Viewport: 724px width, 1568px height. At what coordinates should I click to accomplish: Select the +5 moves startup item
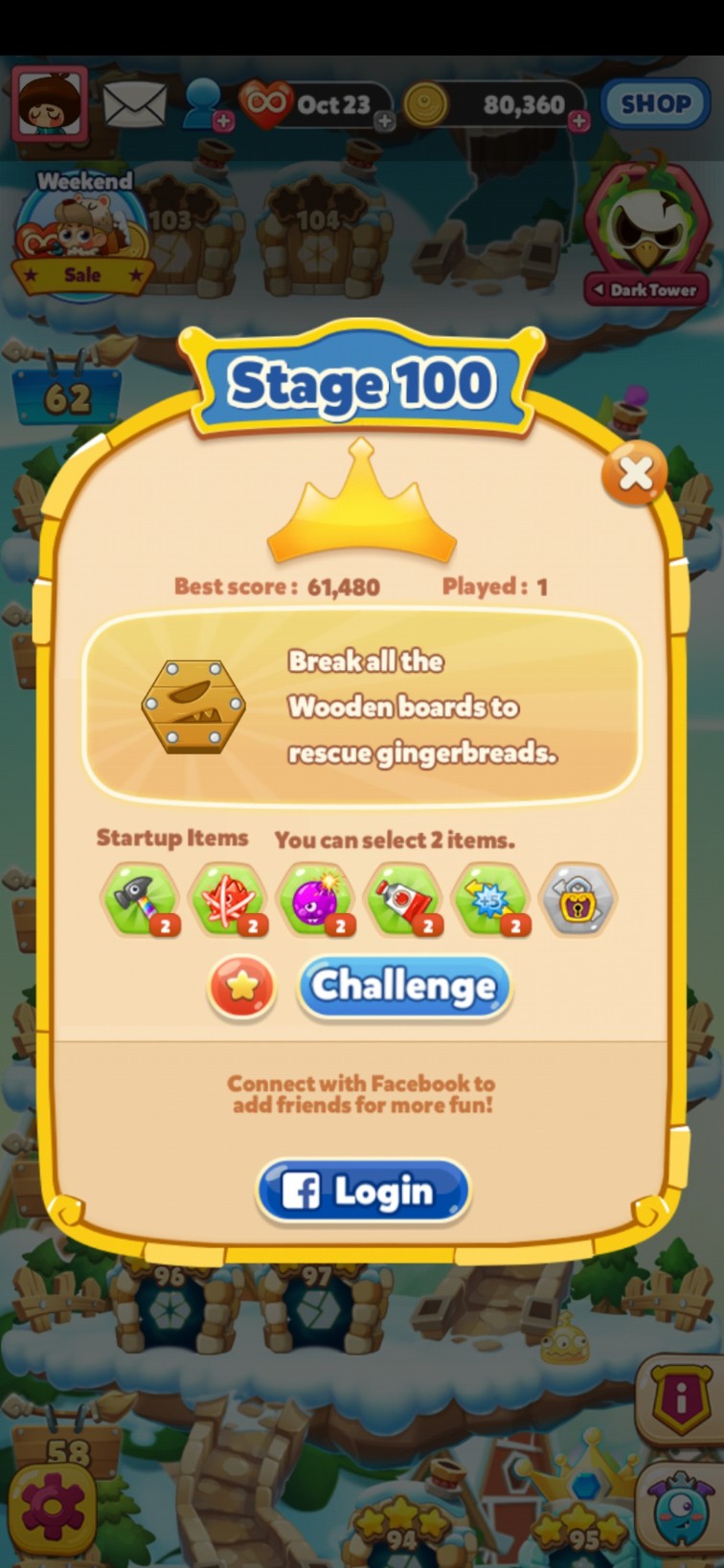[x=491, y=899]
